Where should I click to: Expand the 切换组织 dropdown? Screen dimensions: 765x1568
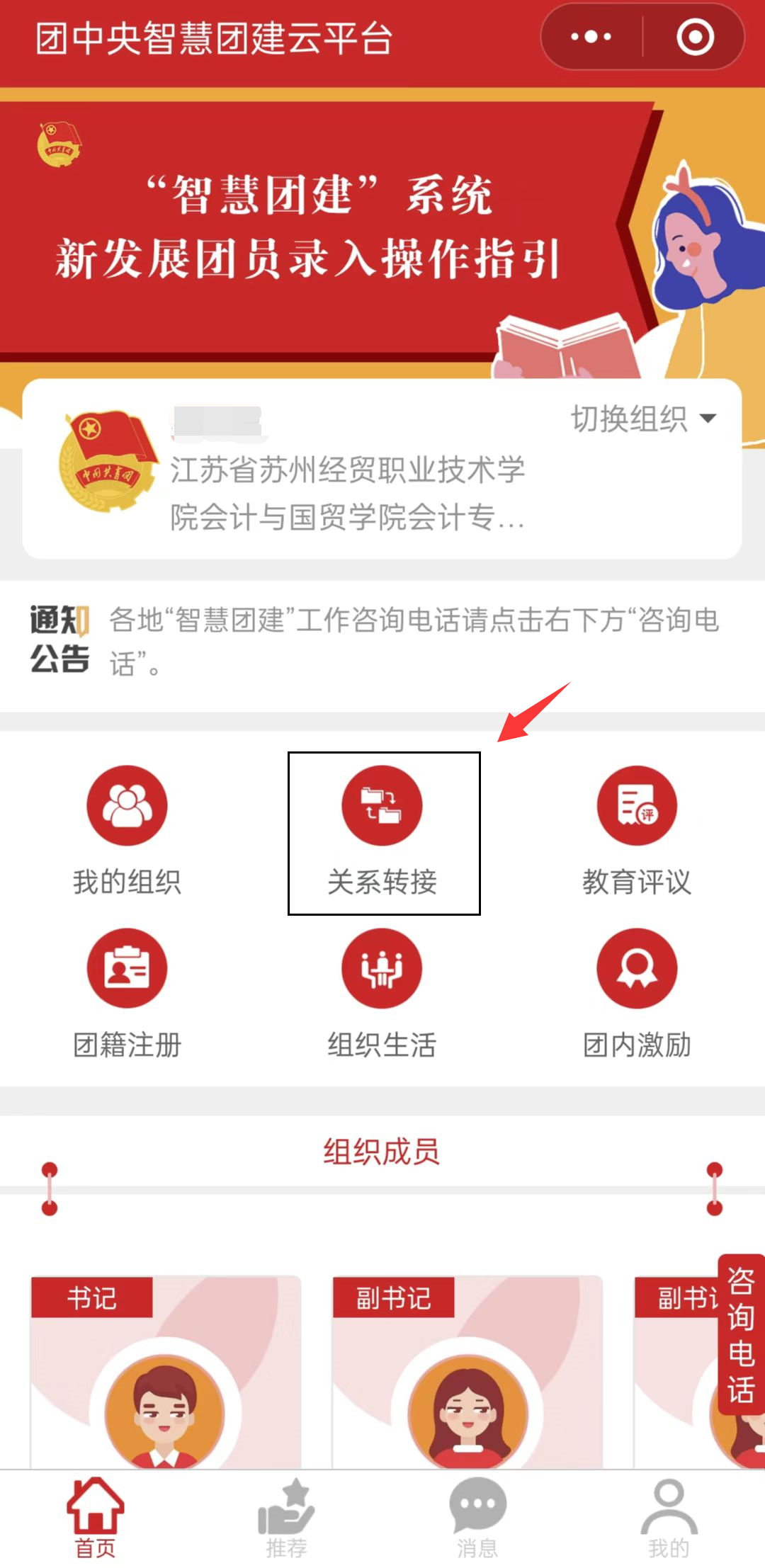click(643, 419)
